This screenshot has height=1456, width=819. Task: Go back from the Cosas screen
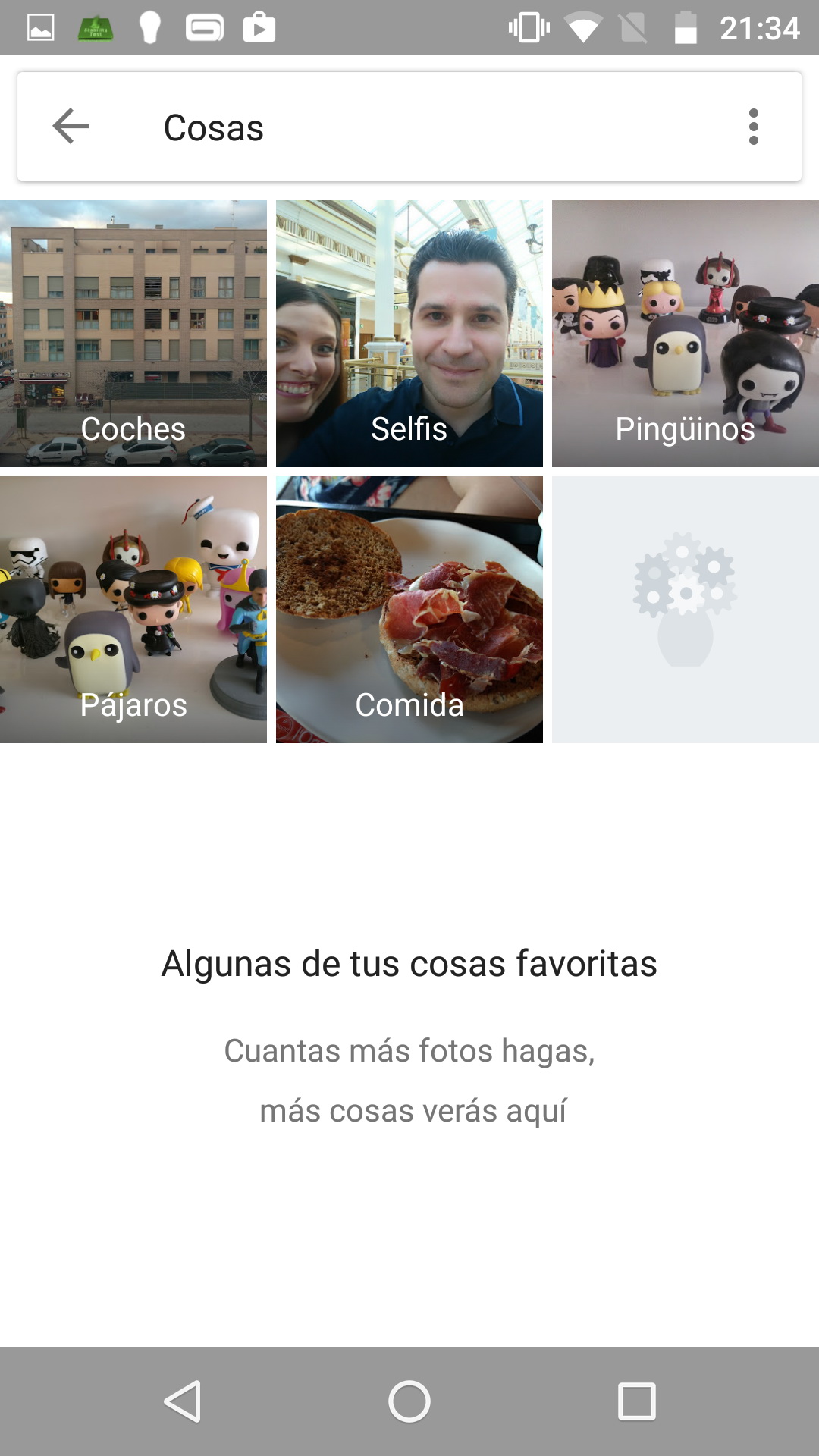click(71, 127)
